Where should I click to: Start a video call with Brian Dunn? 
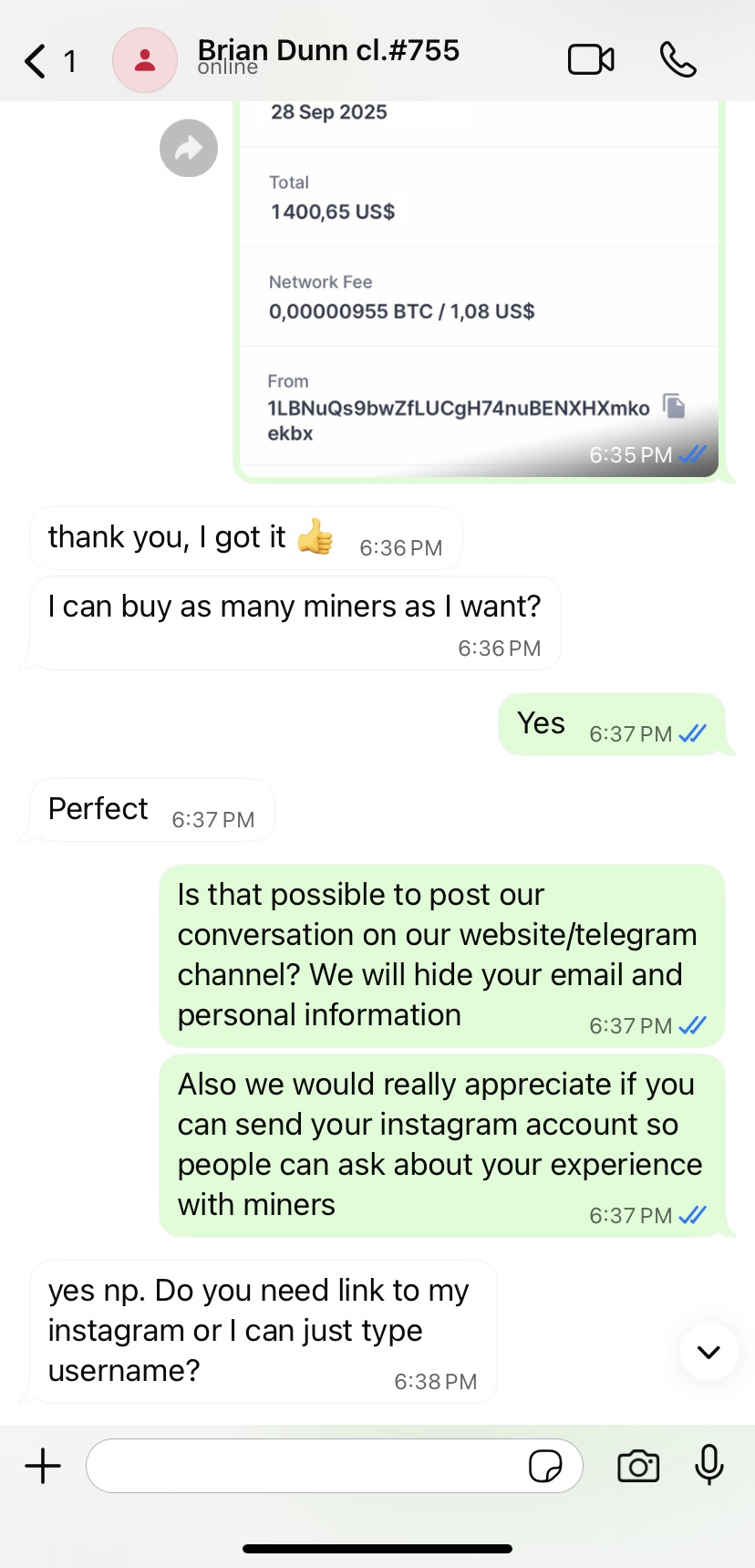pos(591,60)
